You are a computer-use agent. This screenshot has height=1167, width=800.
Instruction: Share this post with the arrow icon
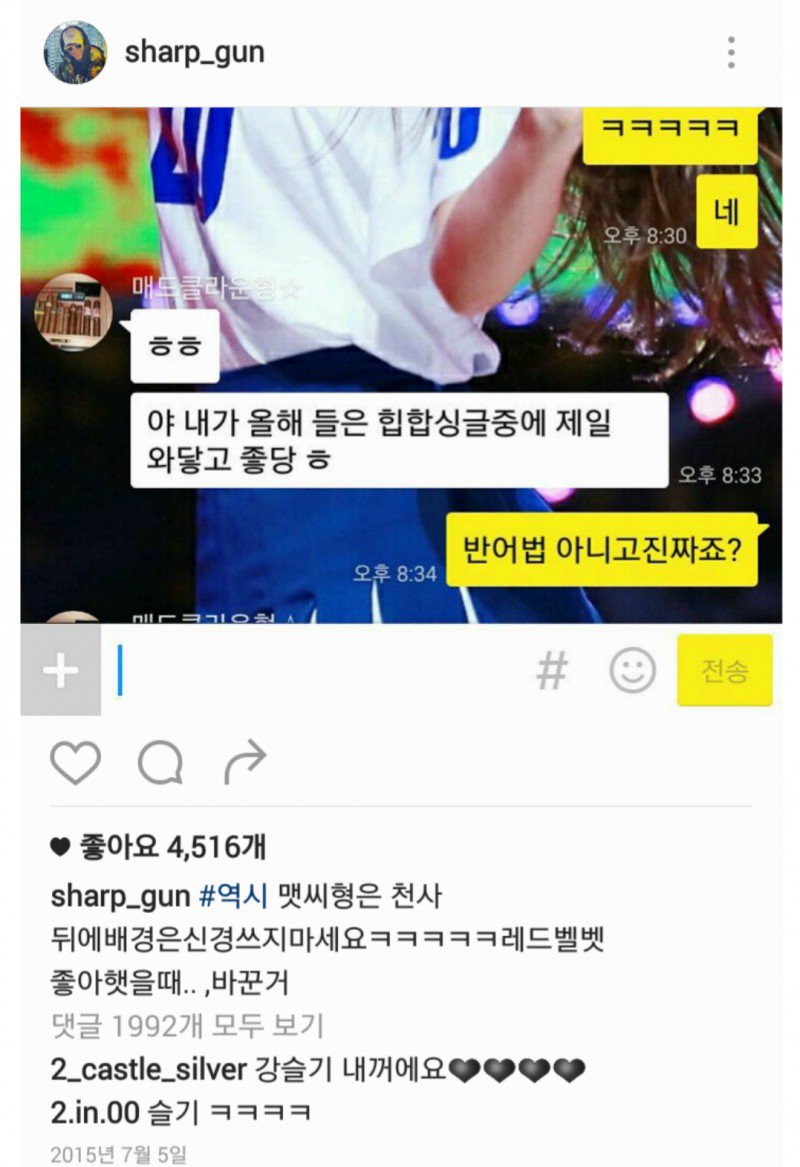point(245,765)
